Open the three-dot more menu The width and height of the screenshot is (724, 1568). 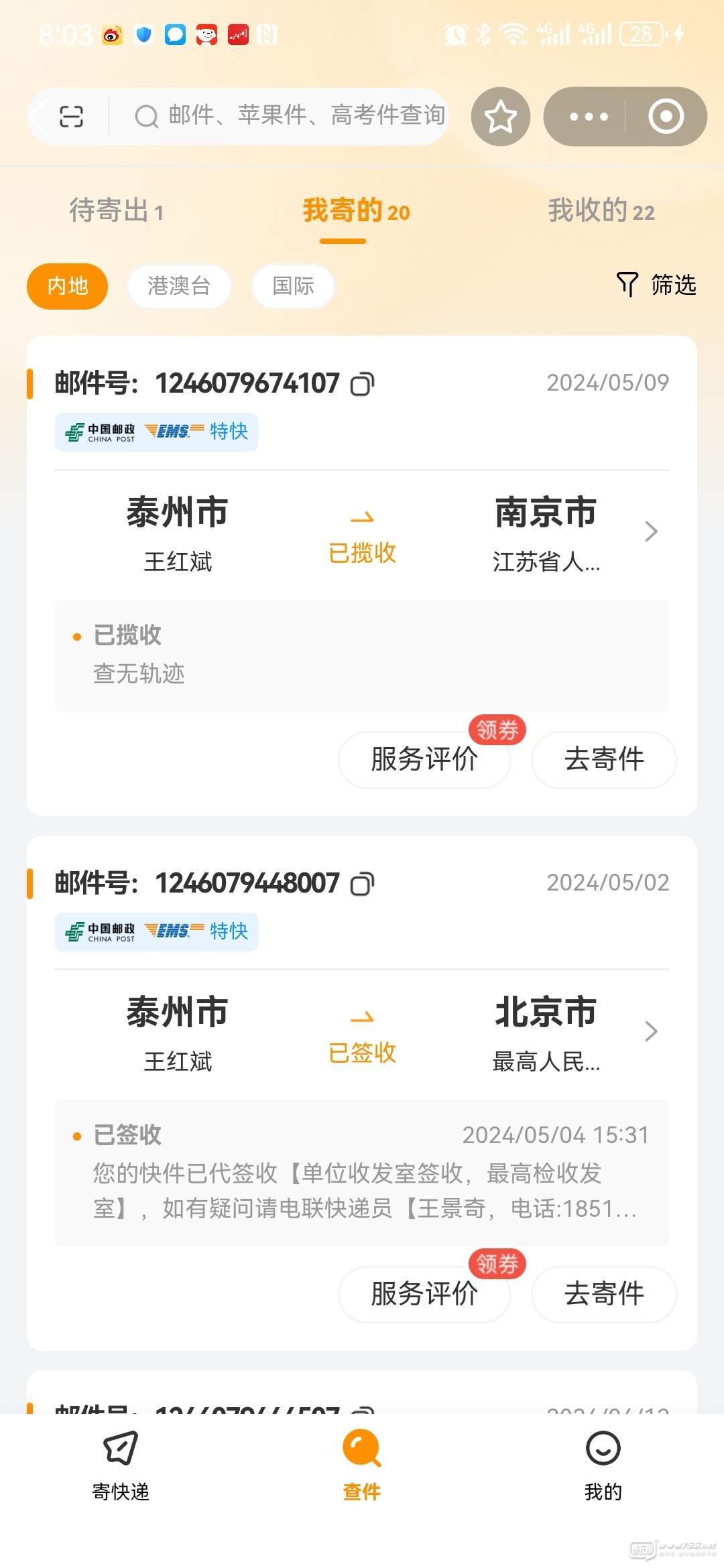point(588,117)
